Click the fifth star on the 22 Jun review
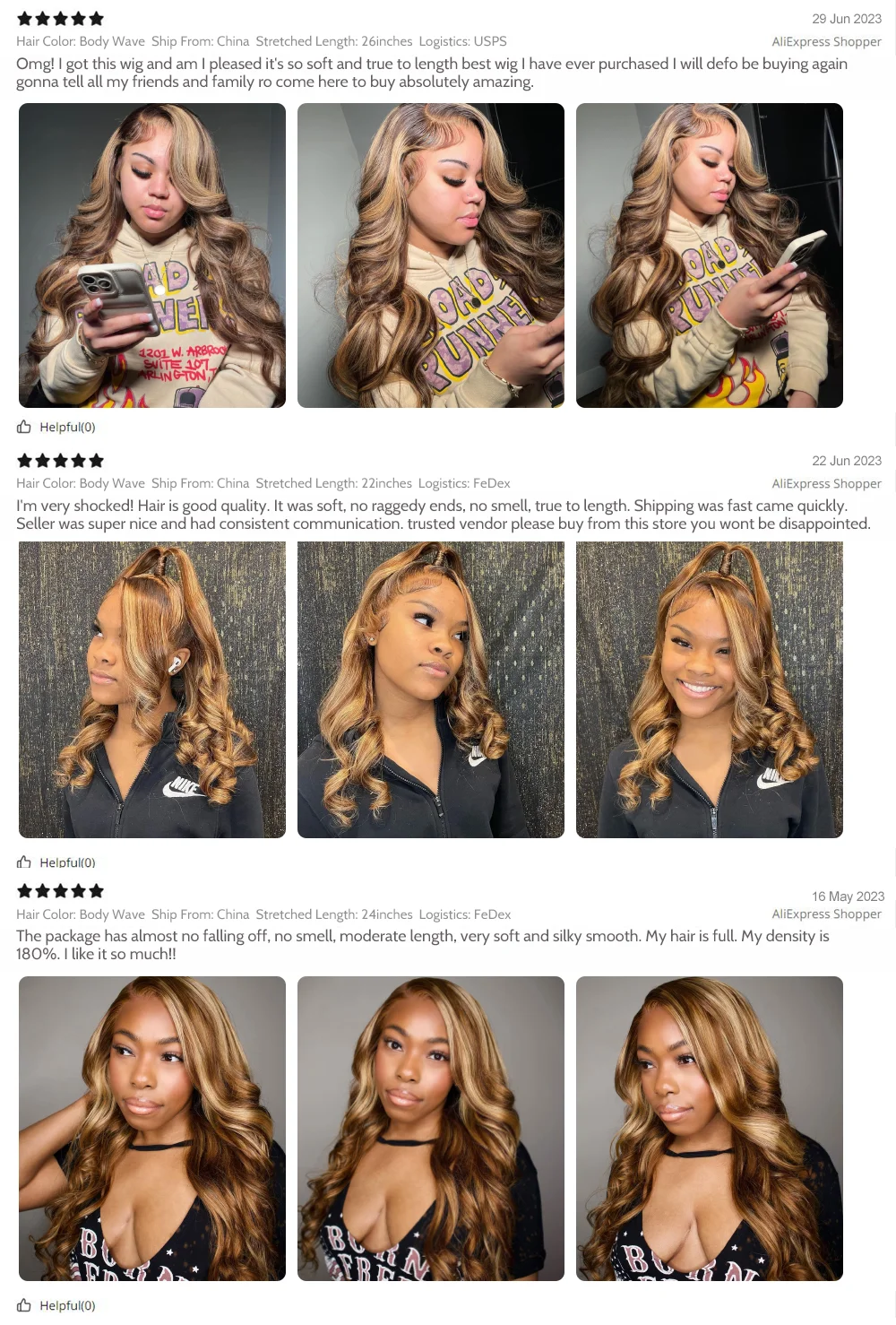896x1325 pixels. (96, 460)
